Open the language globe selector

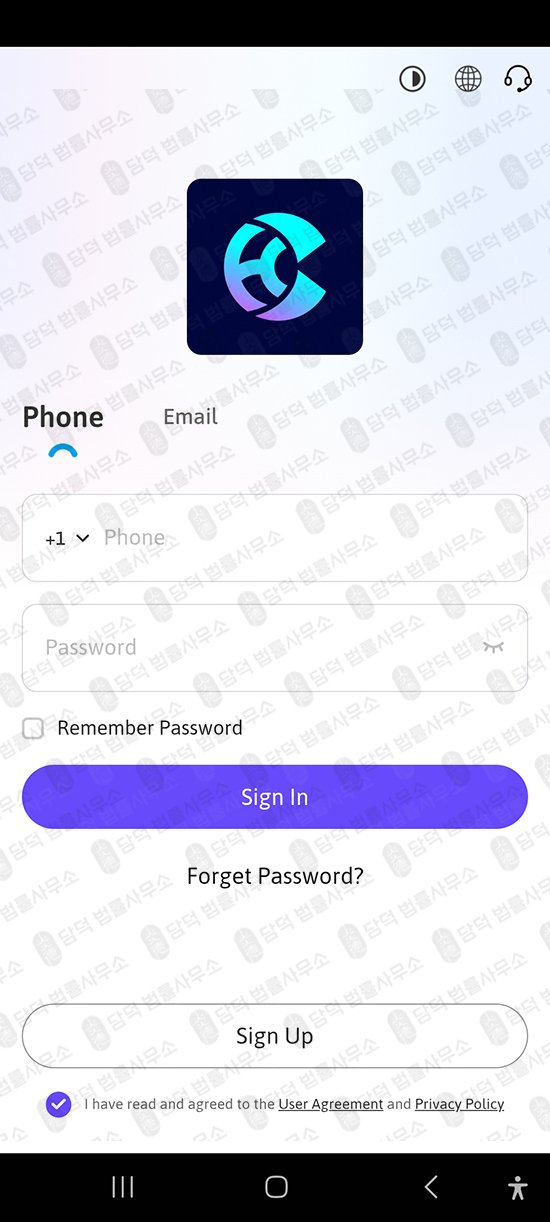click(468, 79)
